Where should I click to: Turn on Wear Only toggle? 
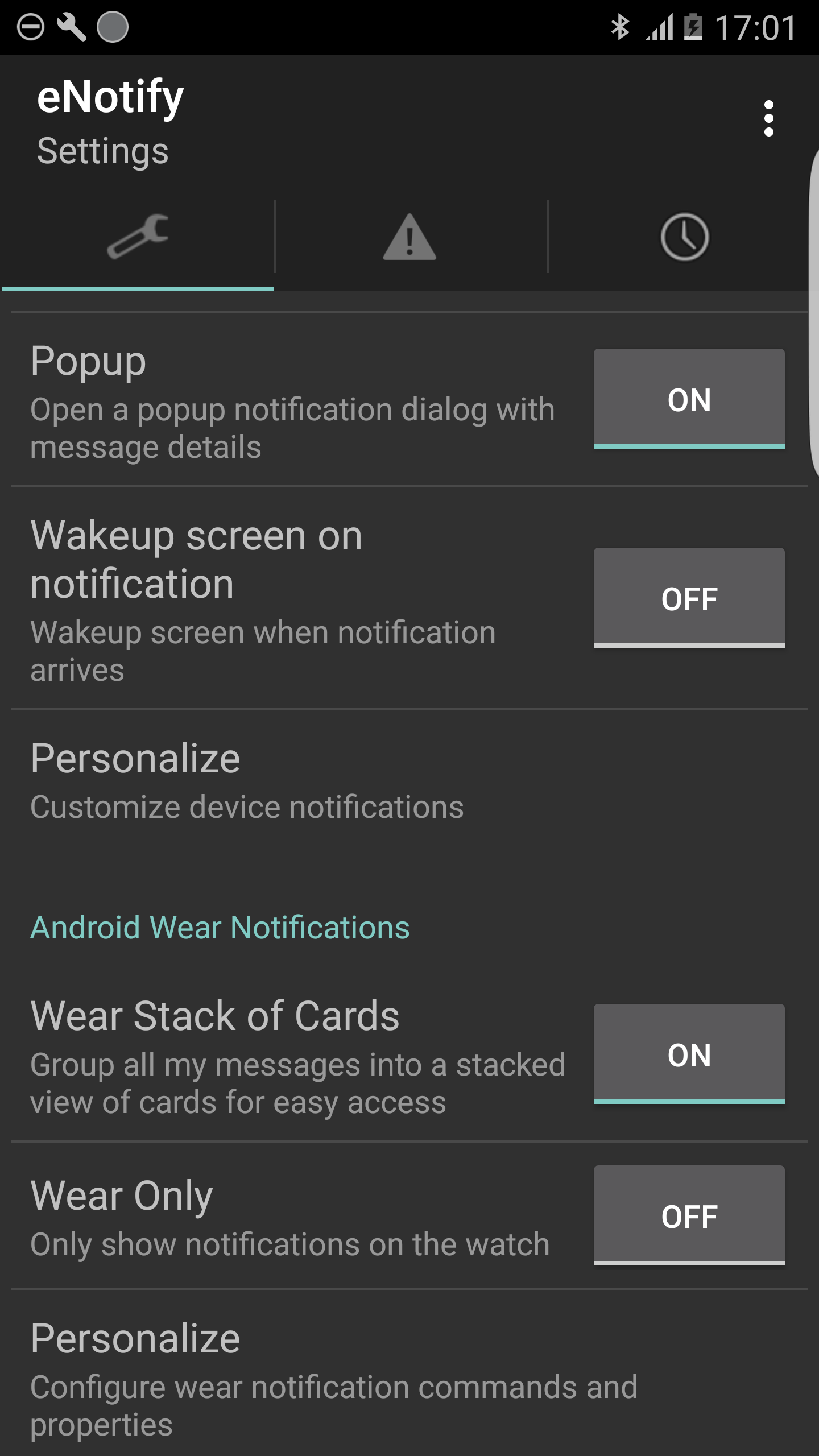[x=689, y=1215]
